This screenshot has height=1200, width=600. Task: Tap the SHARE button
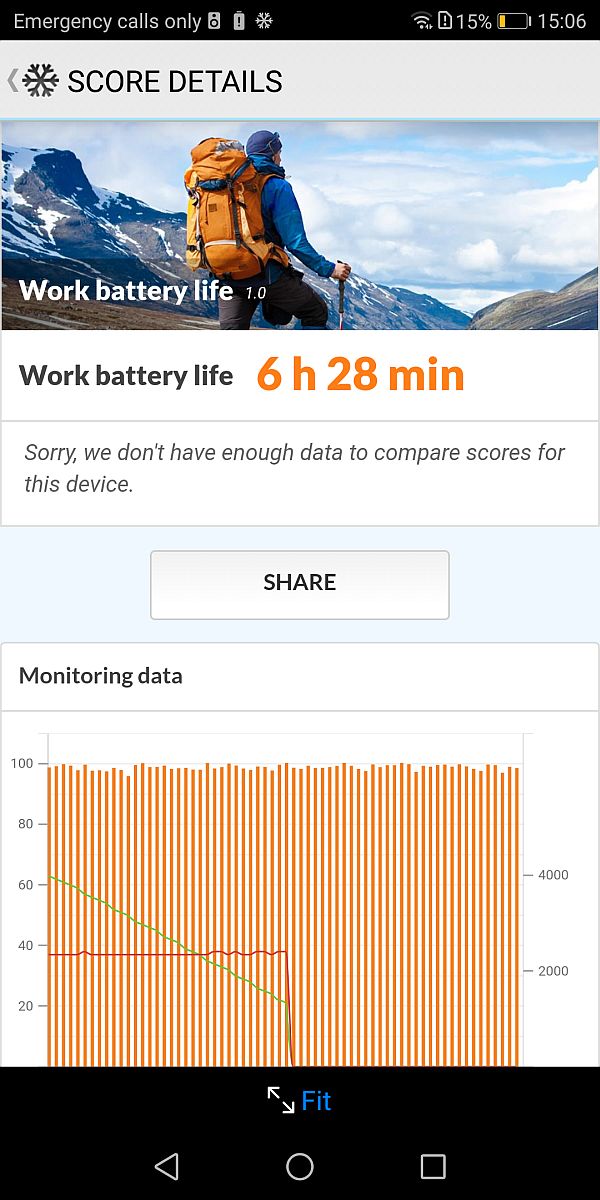click(300, 584)
